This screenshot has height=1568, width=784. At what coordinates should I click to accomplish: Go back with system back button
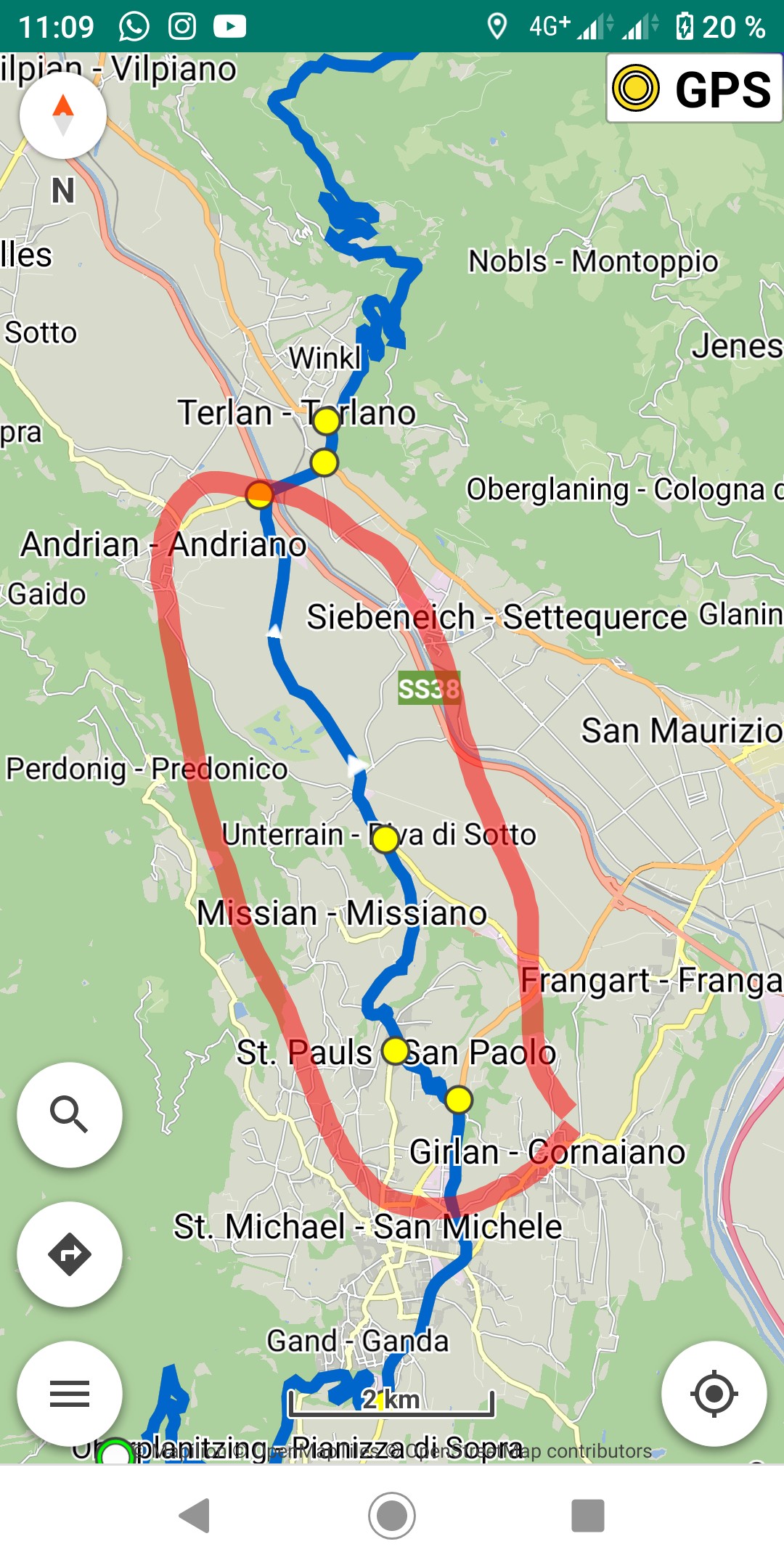point(195,1515)
